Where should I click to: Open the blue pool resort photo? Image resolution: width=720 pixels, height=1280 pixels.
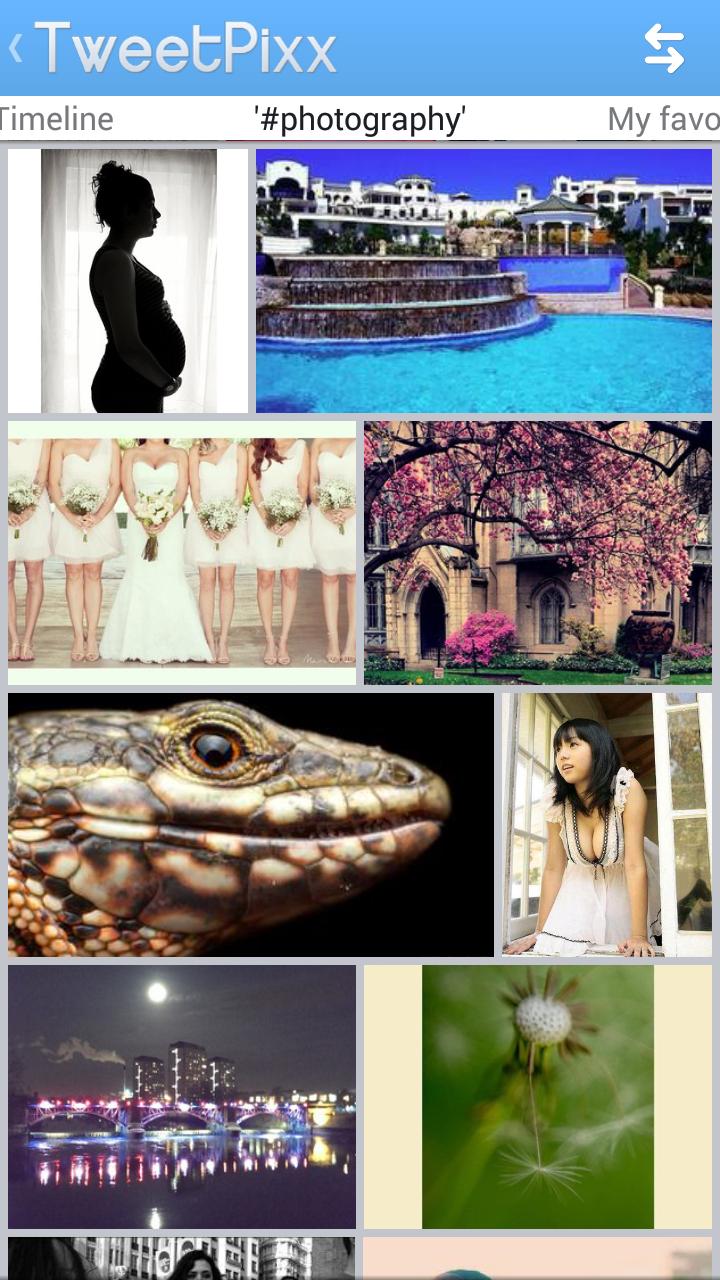pos(484,281)
